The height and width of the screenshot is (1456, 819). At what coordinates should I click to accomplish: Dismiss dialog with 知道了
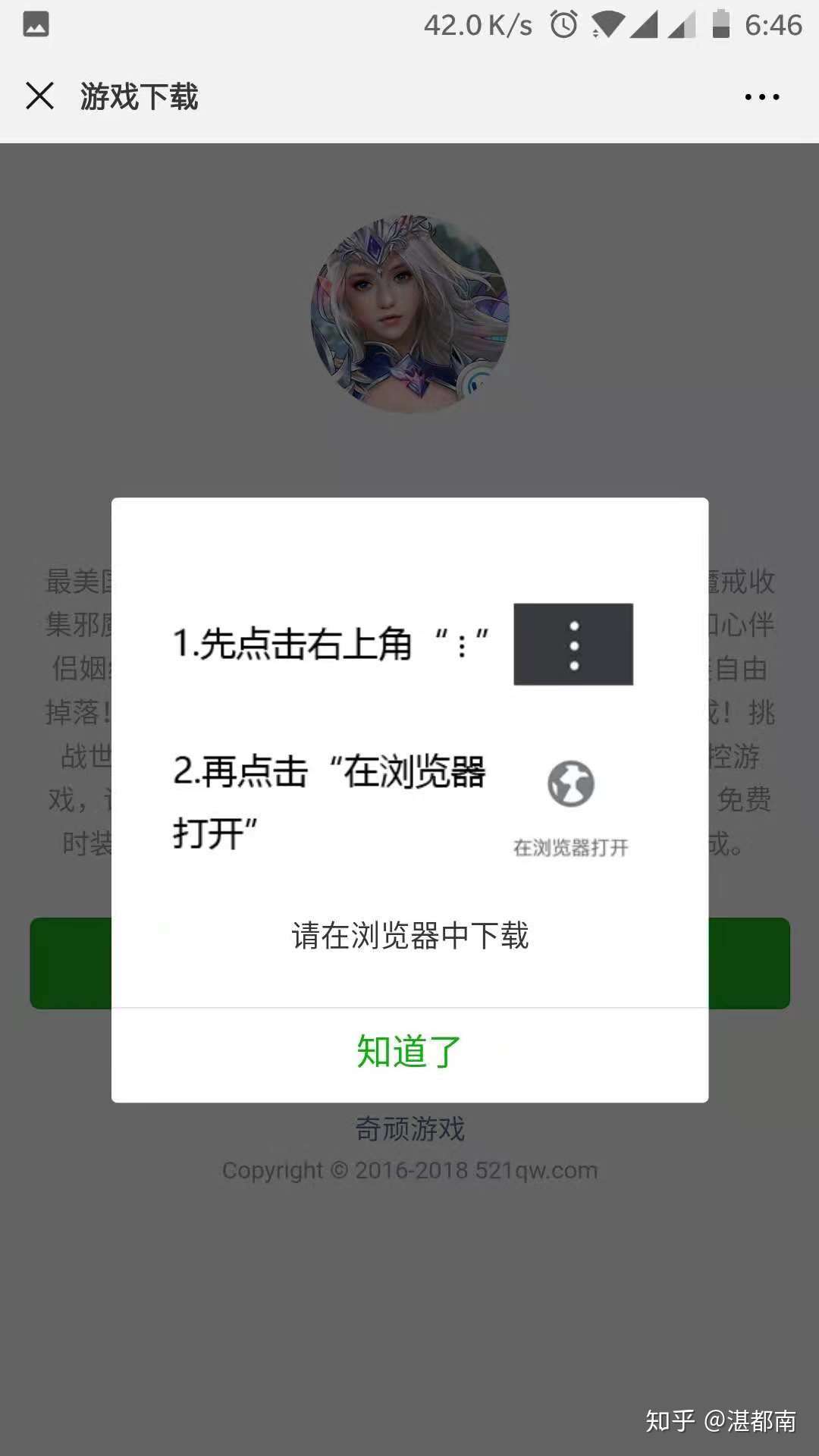pyautogui.click(x=409, y=1053)
